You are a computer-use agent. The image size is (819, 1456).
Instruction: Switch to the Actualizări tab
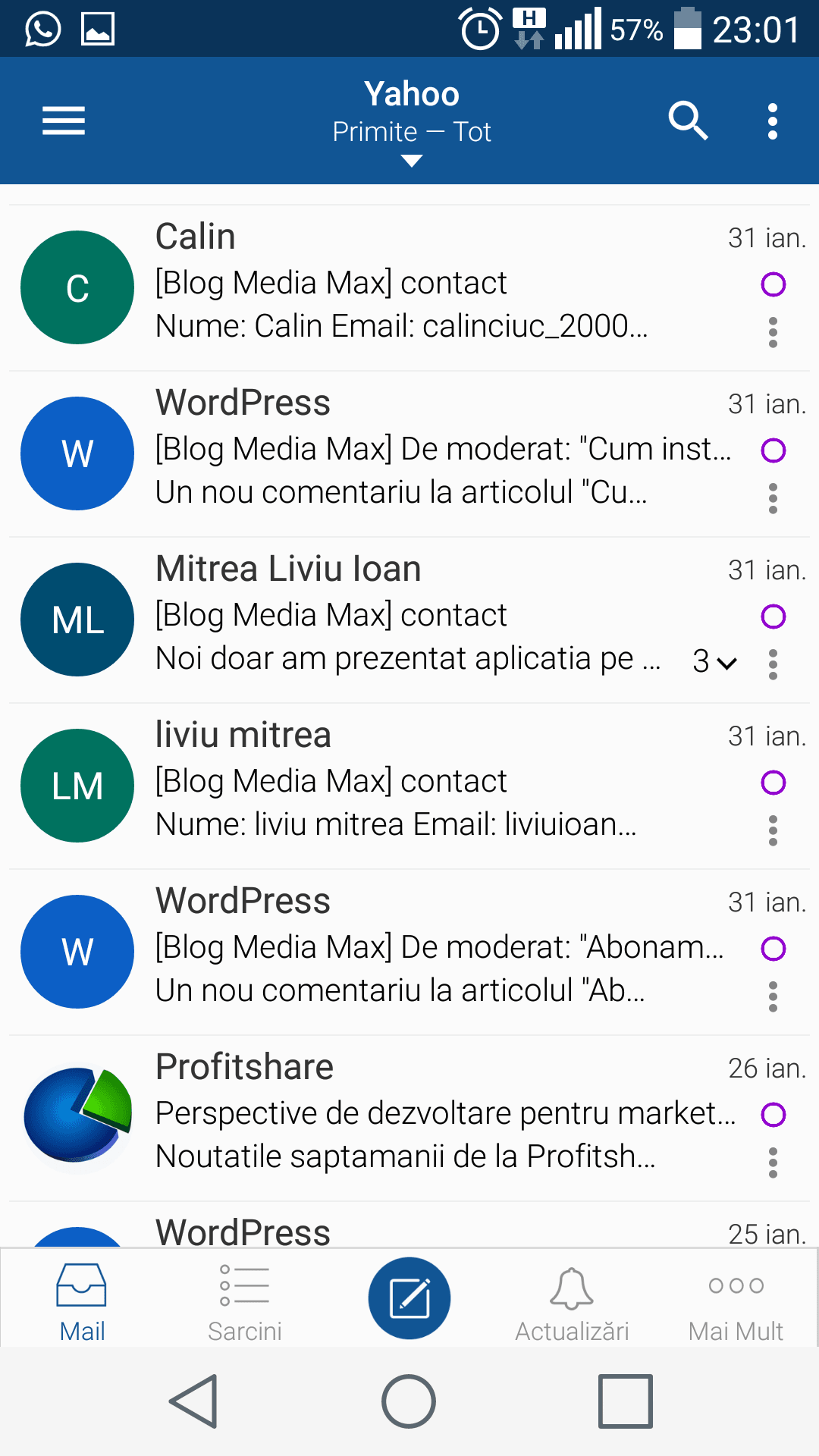click(x=572, y=1303)
